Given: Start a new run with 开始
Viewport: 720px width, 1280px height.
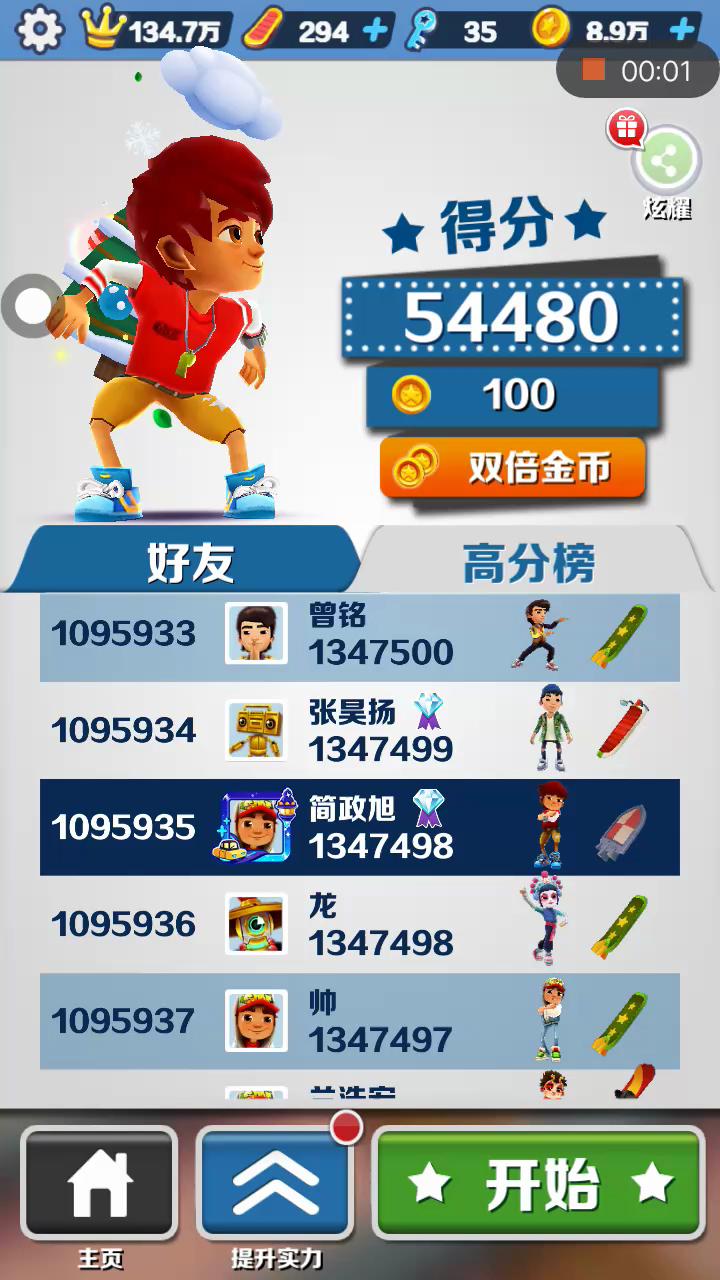Looking at the screenshot, I should [539, 1185].
